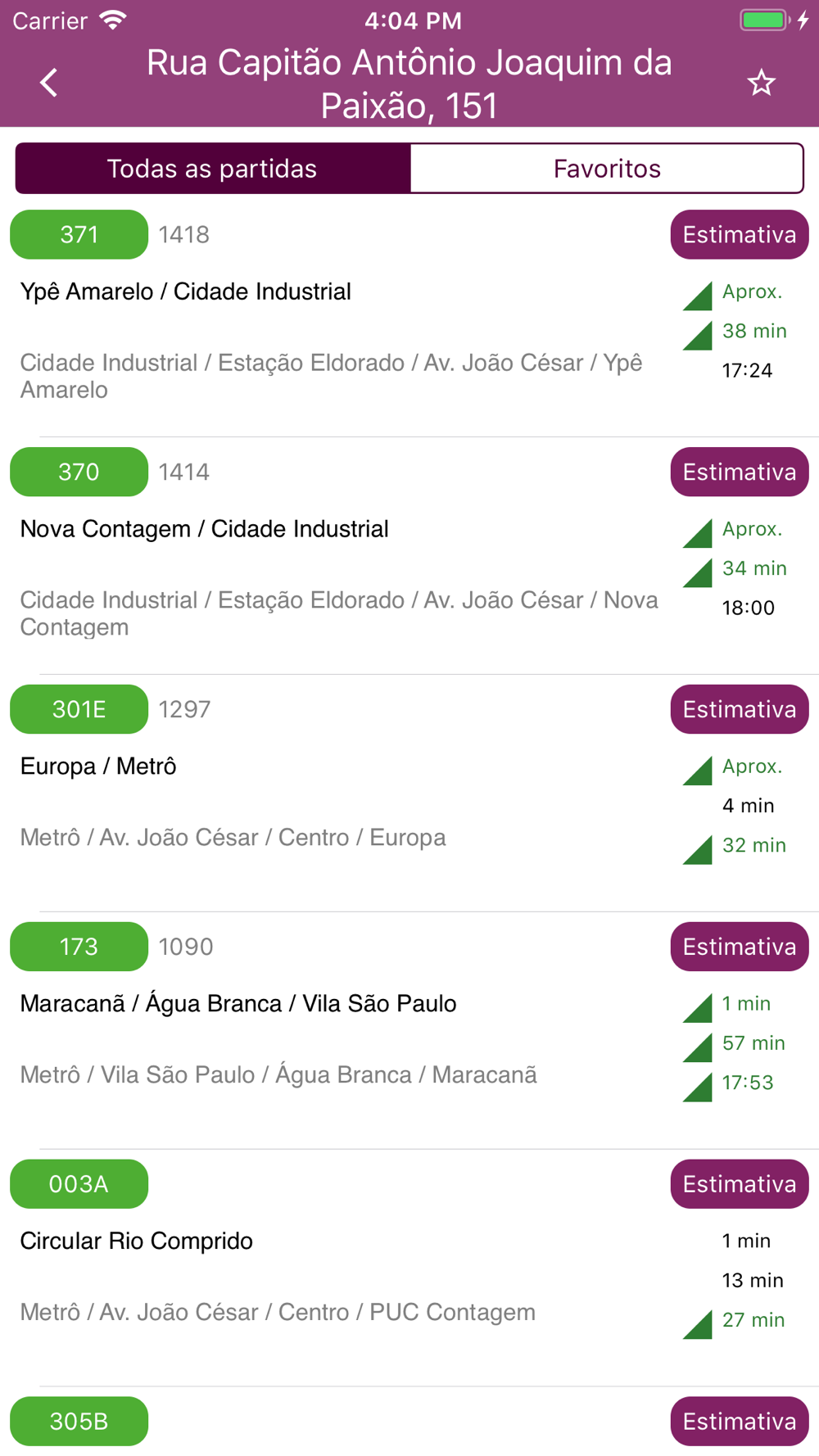Go back using the header arrow
Image resolution: width=819 pixels, height=1456 pixels.
pos(49,83)
